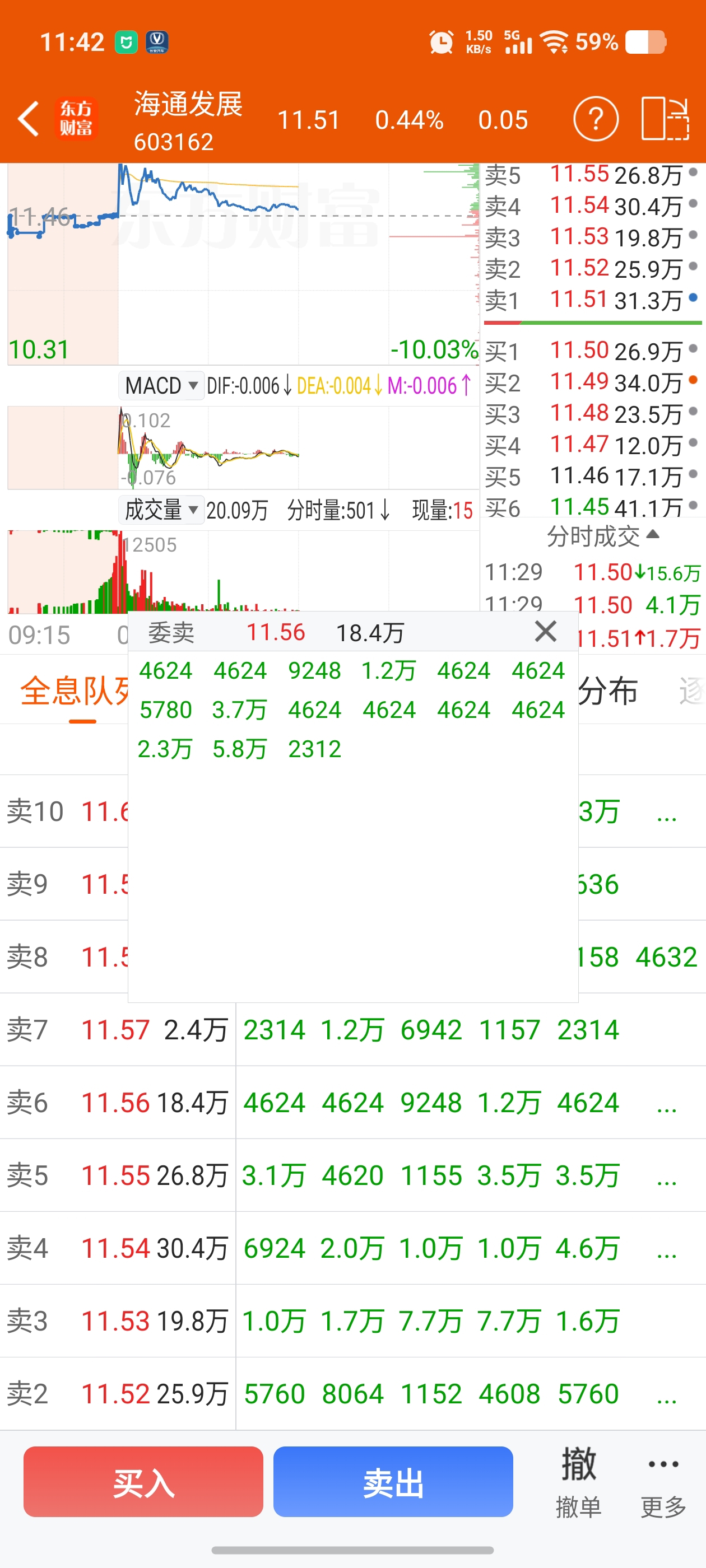The image size is (706, 1568).
Task: Open the 卖7 11.57 order row
Action: 352,1030
